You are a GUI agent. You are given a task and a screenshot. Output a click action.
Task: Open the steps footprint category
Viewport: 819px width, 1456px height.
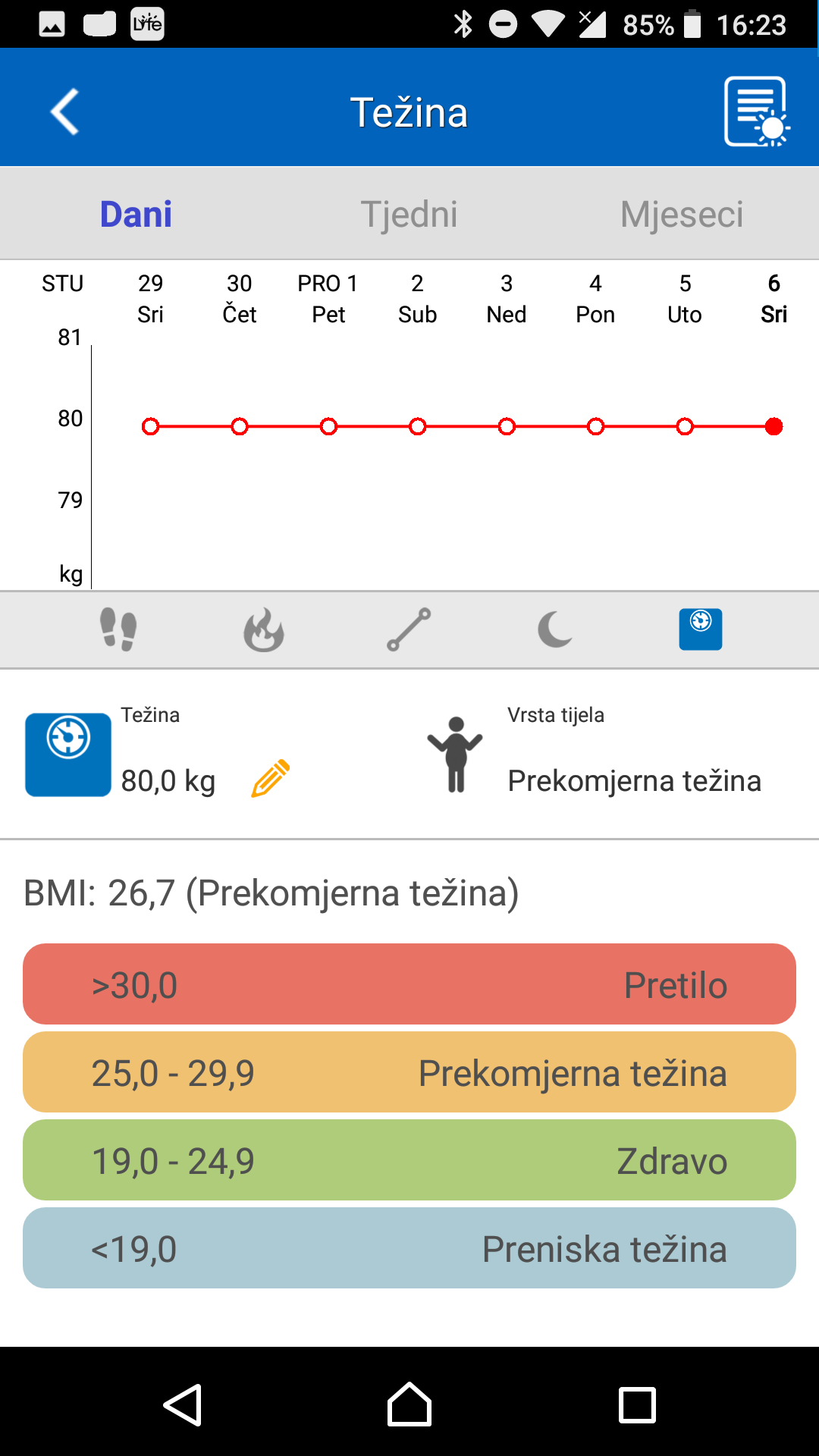click(118, 629)
